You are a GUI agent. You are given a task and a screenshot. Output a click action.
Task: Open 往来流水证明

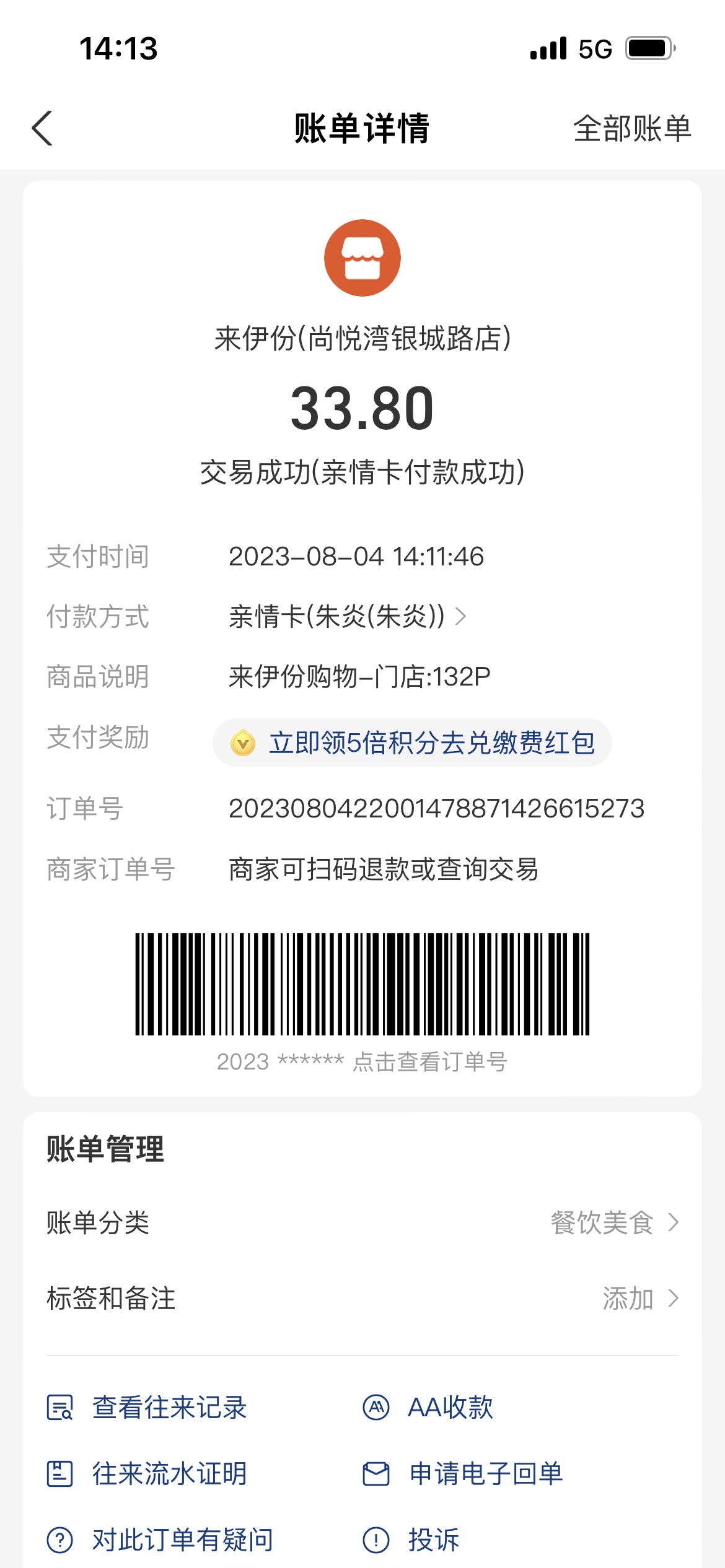[147, 1473]
